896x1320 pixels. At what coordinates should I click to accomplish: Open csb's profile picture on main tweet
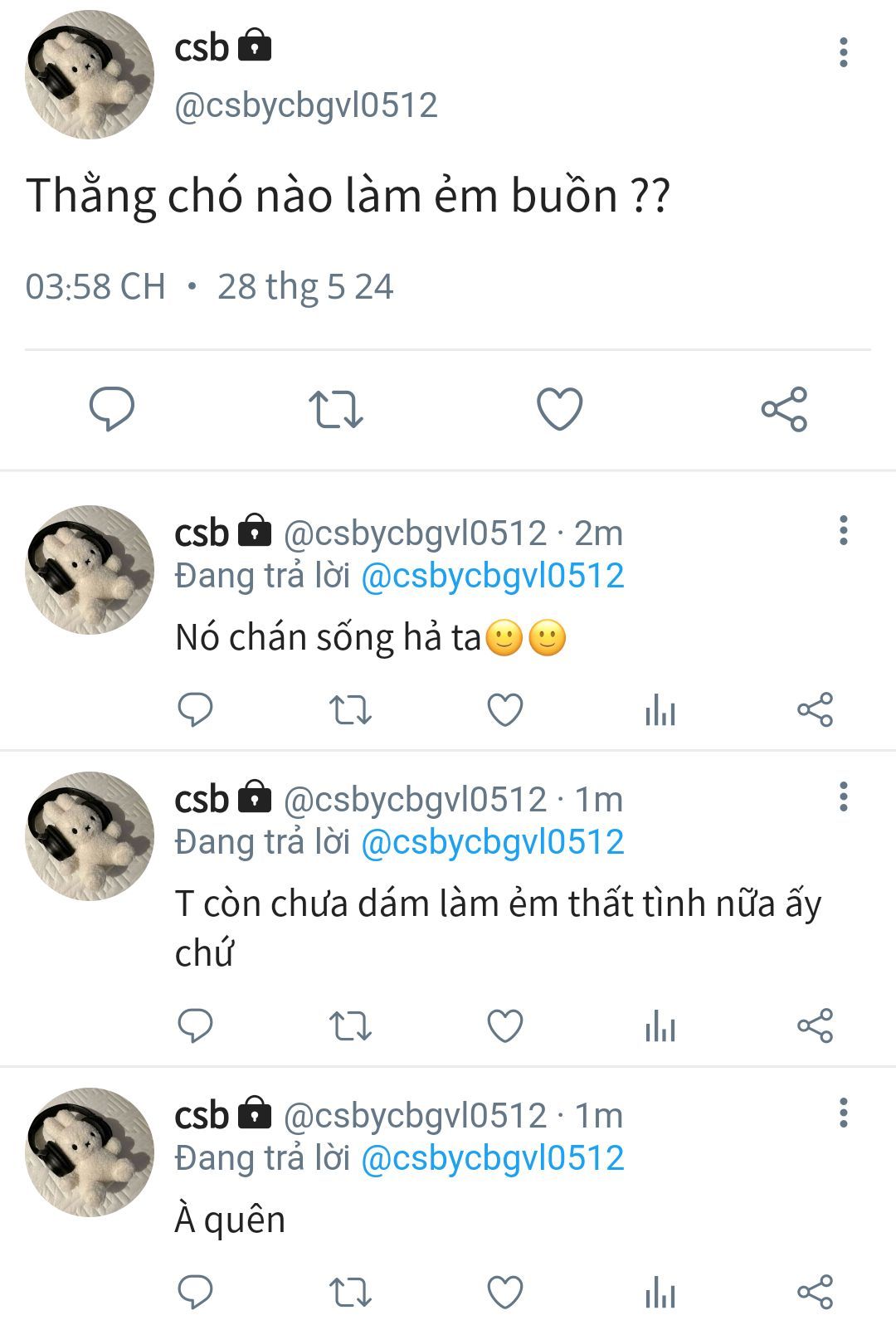[90, 75]
